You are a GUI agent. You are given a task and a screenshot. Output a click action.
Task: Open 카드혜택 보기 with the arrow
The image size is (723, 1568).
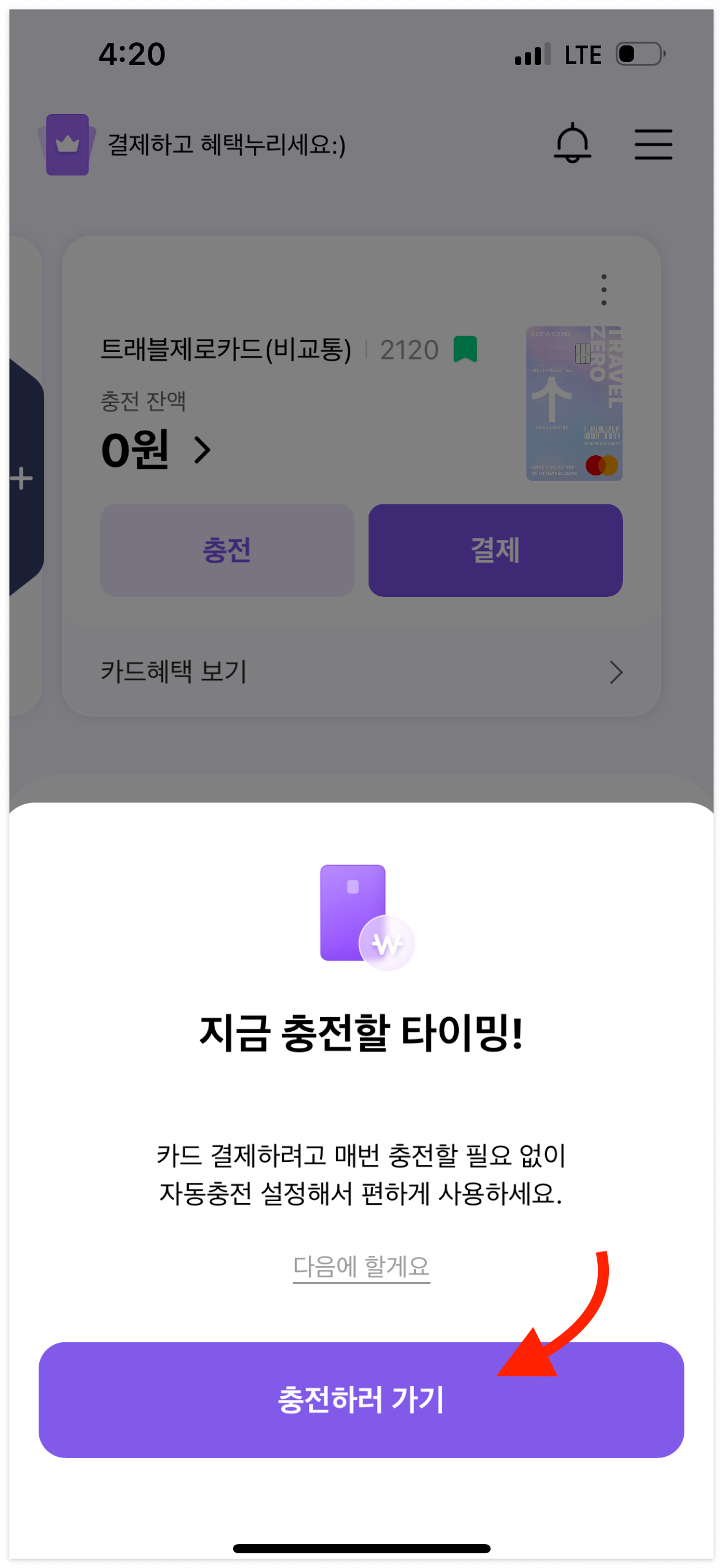click(x=616, y=672)
